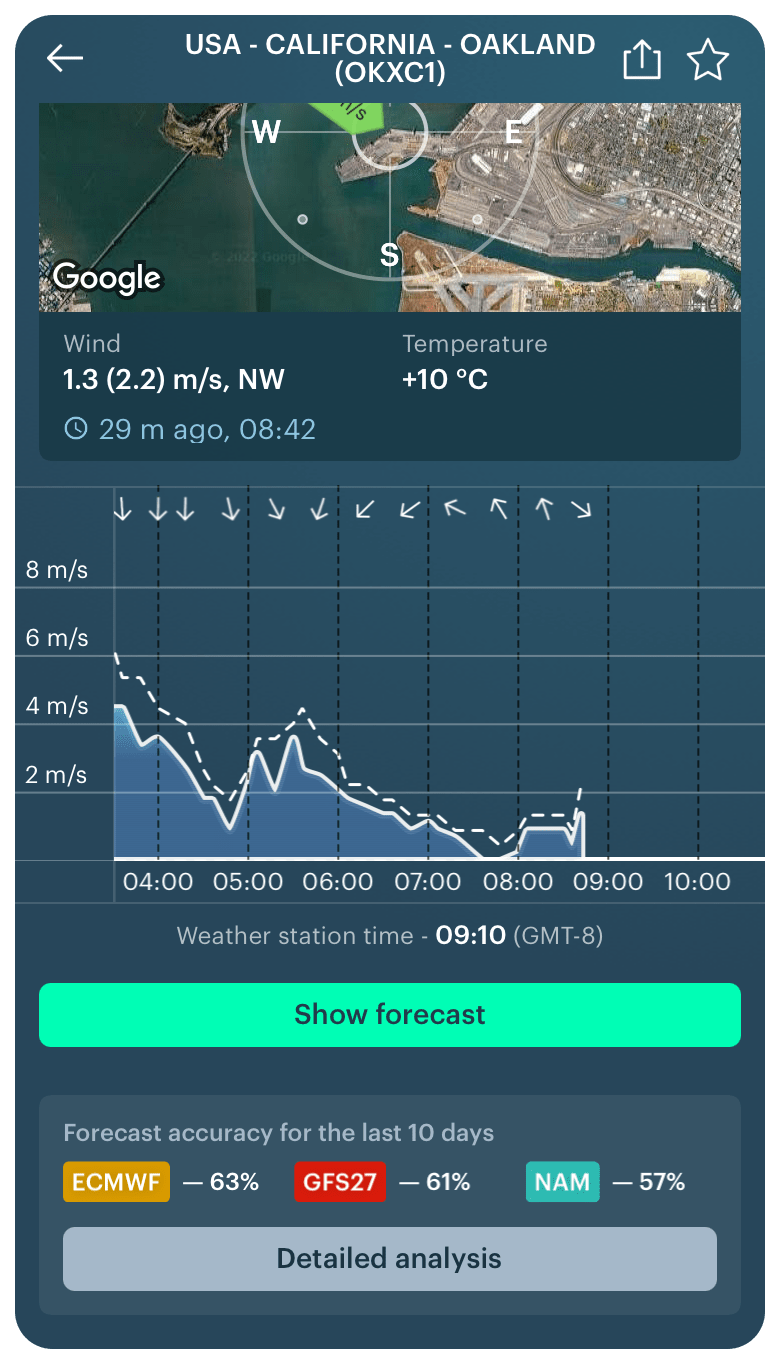Select the Wind section header
Image resolution: width=780 pixels, height=1364 pixels.
point(92,344)
